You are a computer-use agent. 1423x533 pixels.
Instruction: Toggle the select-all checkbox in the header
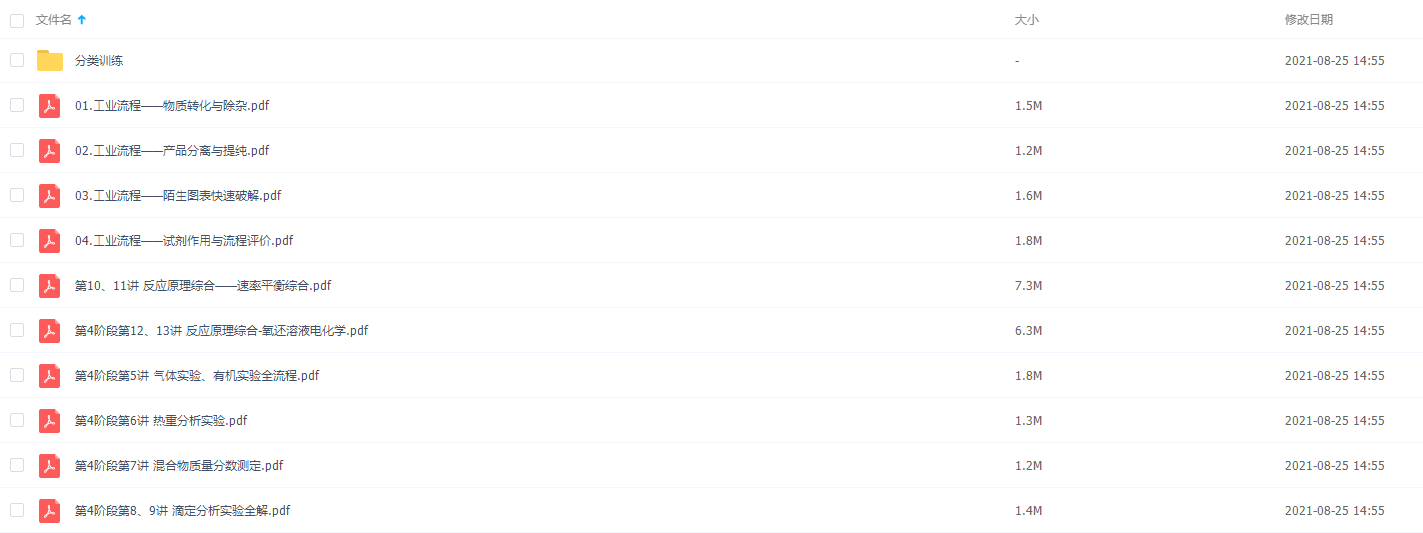(17, 20)
